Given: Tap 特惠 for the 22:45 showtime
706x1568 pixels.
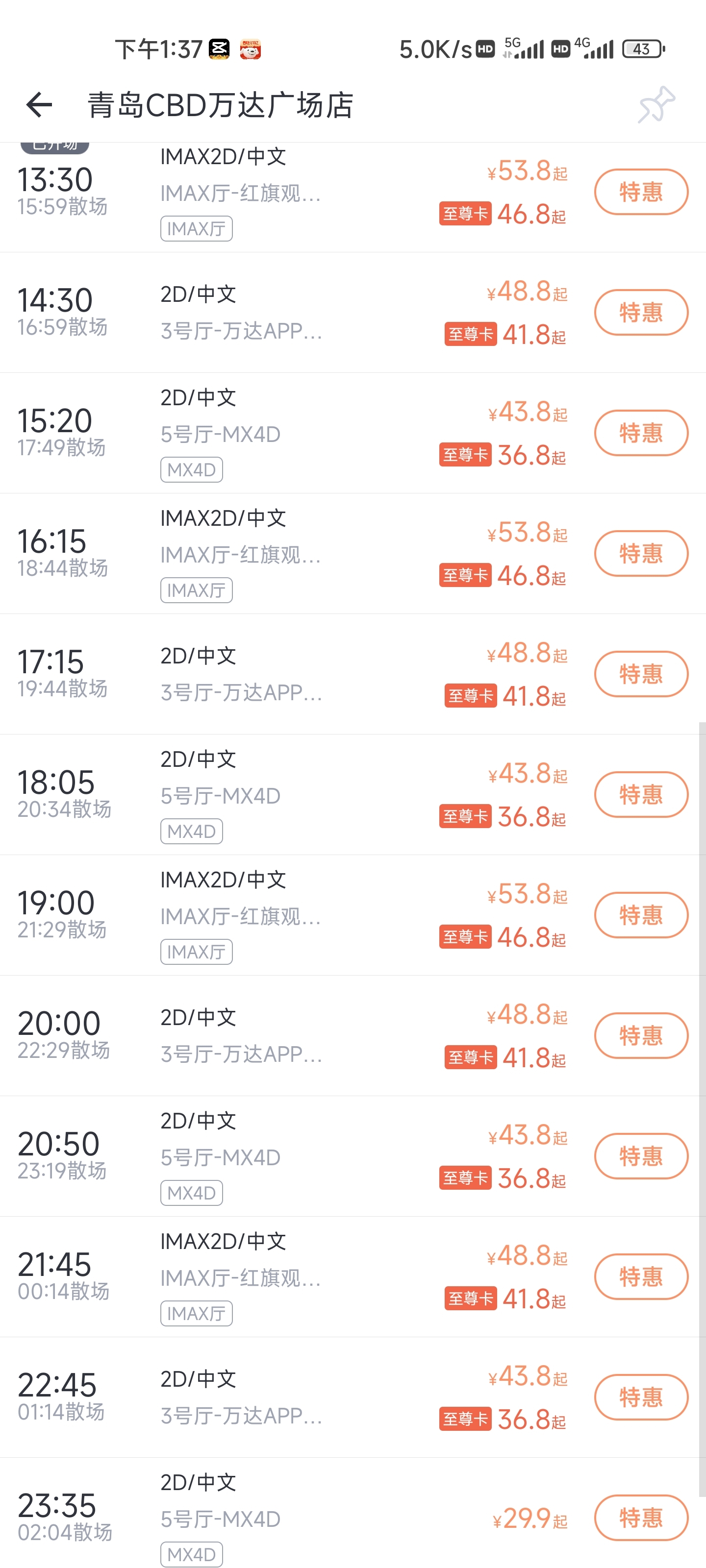Looking at the screenshot, I should (x=641, y=1397).
